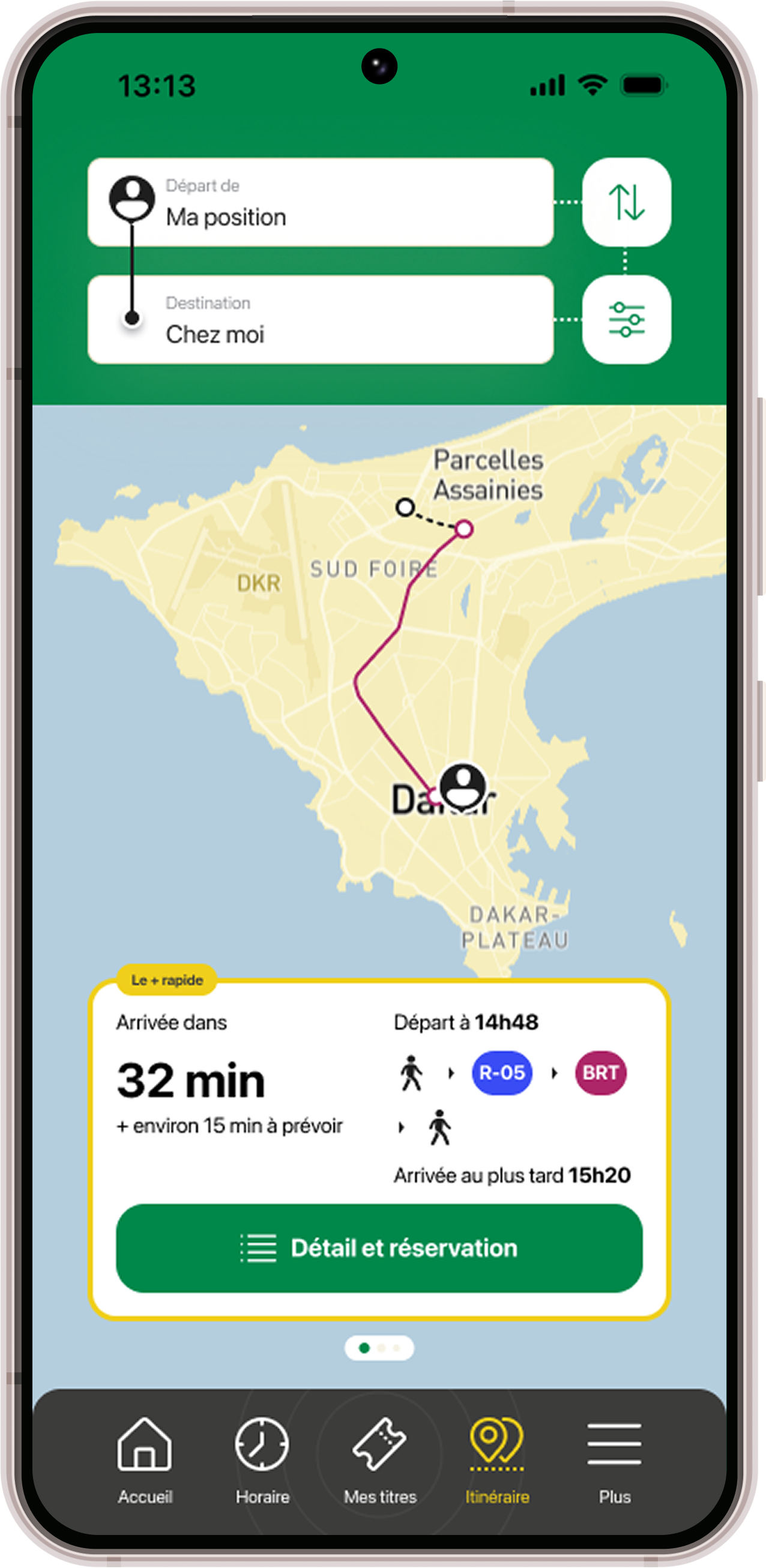Swap departure and destination

(x=626, y=202)
